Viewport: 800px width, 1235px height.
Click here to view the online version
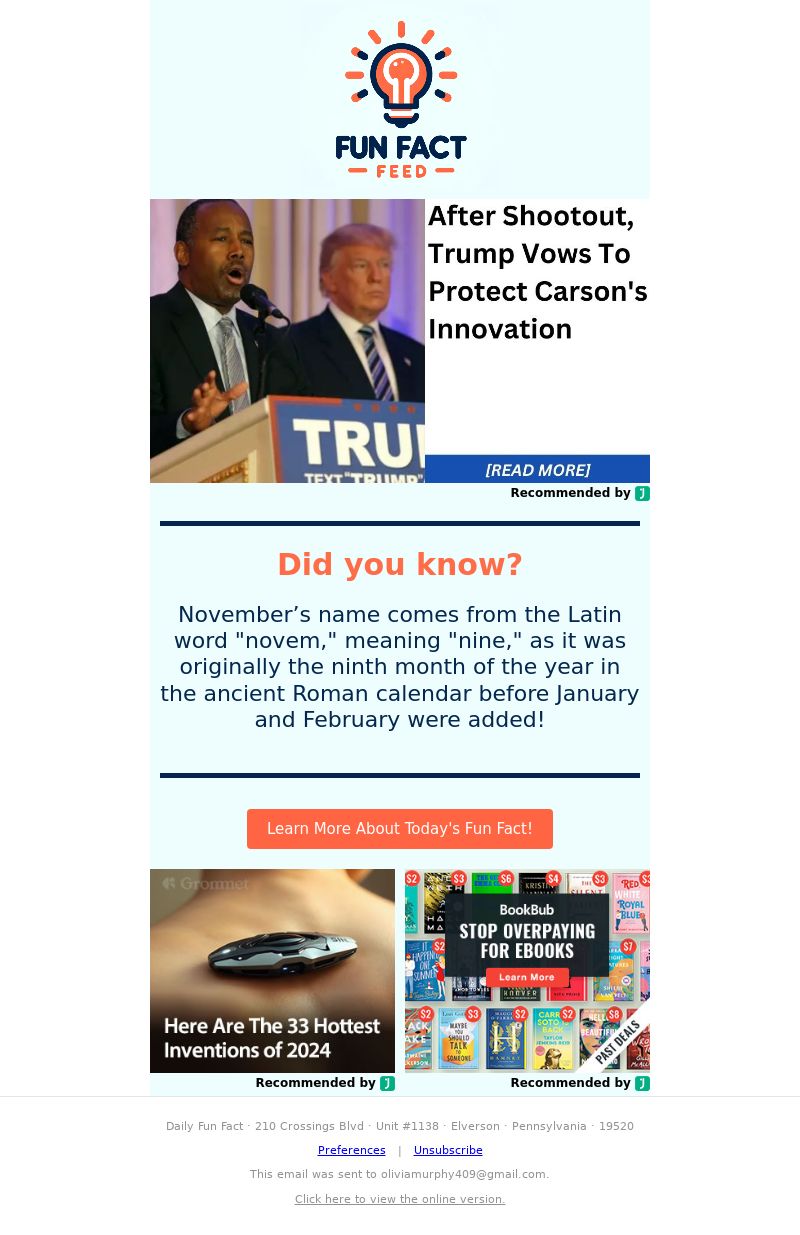(x=400, y=1199)
